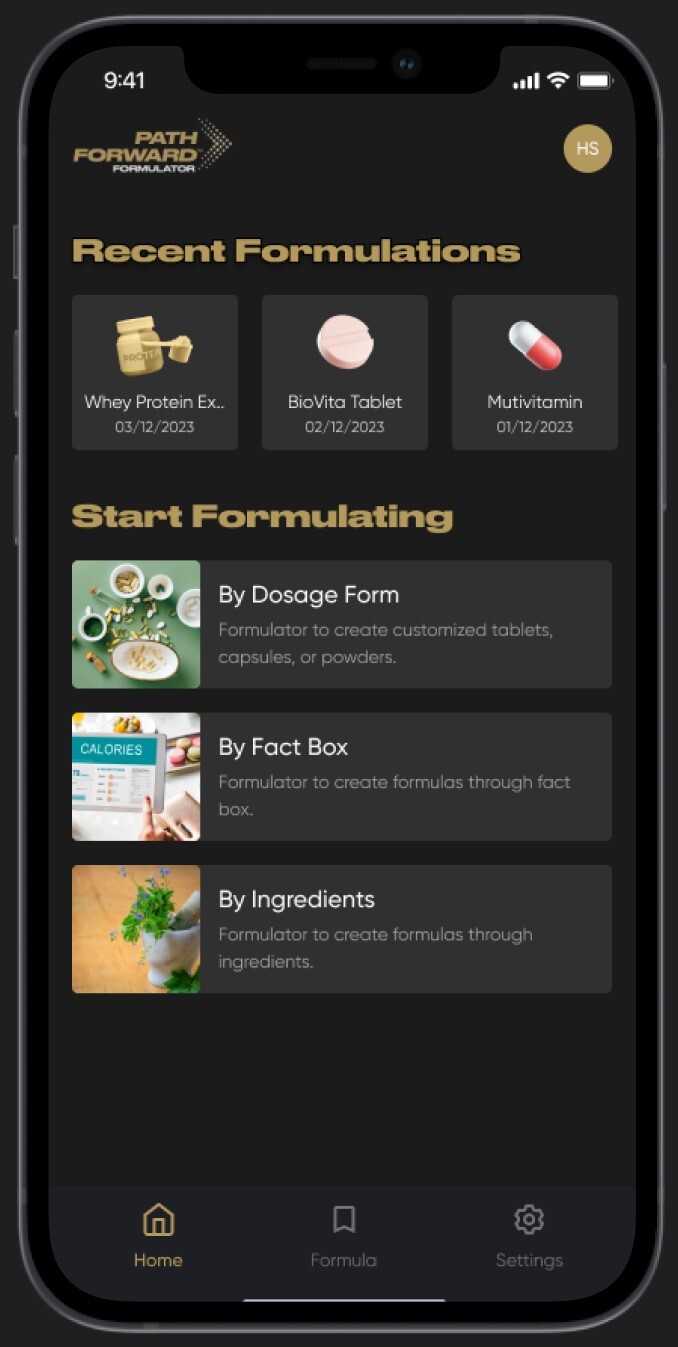Go to the Home tab
The width and height of the screenshot is (678, 1347).
158,1236
